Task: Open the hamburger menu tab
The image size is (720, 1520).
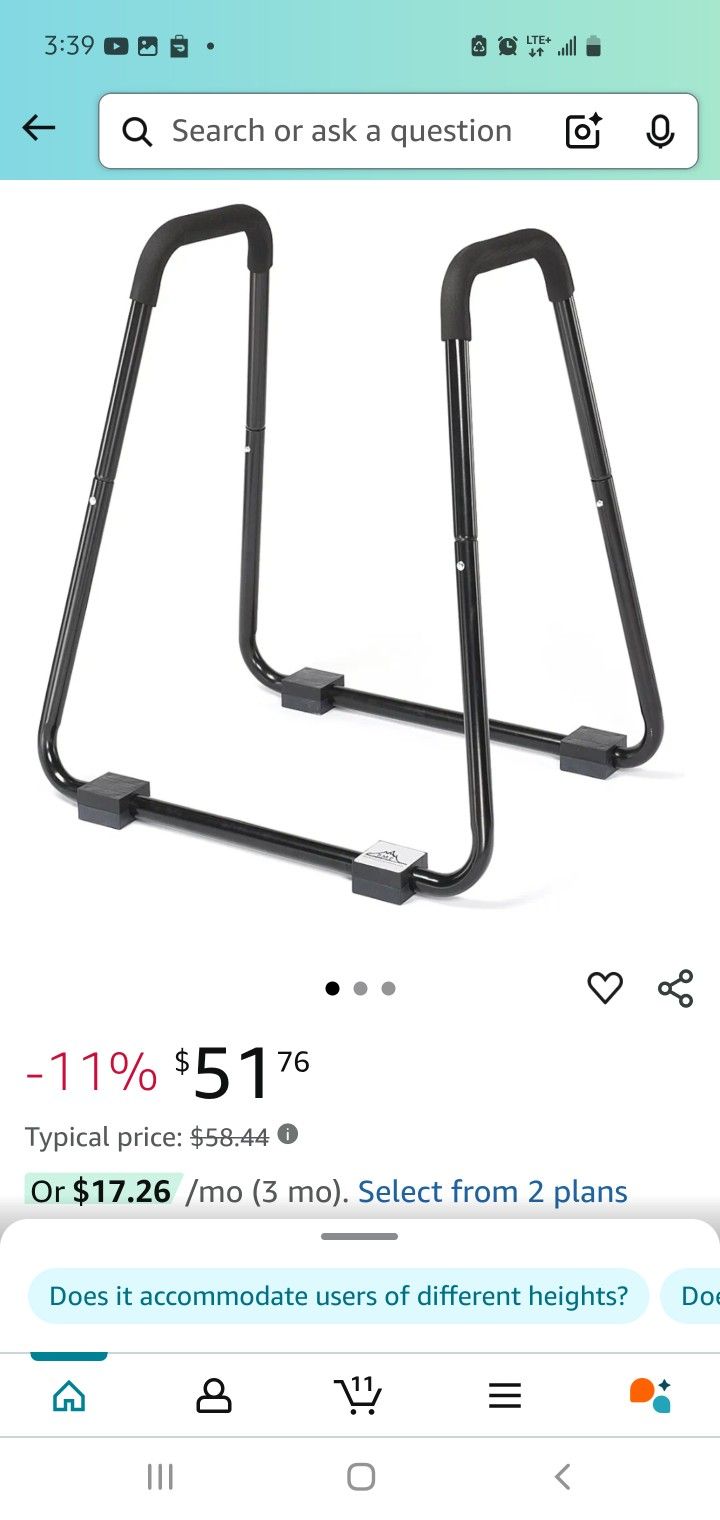Action: tap(505, 1395)
